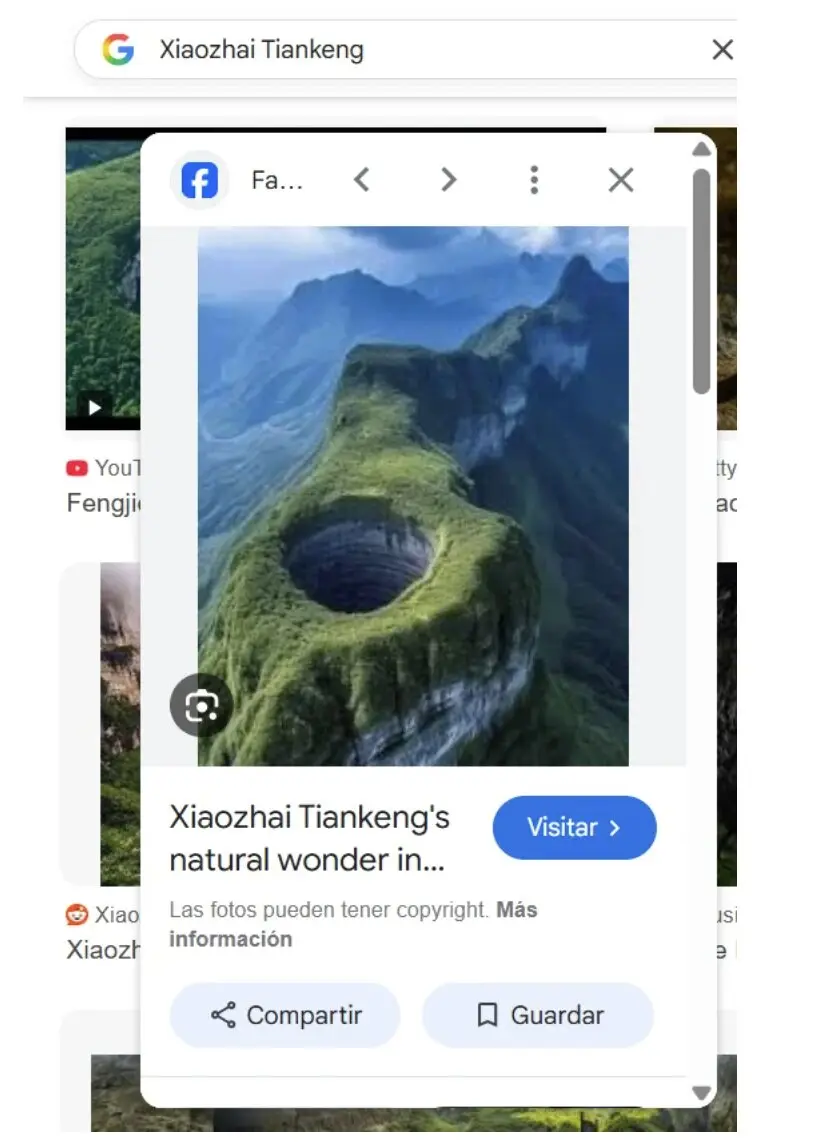
Task: Close the image preview panel
Action: pyautogui.click(x=621, y=180)
